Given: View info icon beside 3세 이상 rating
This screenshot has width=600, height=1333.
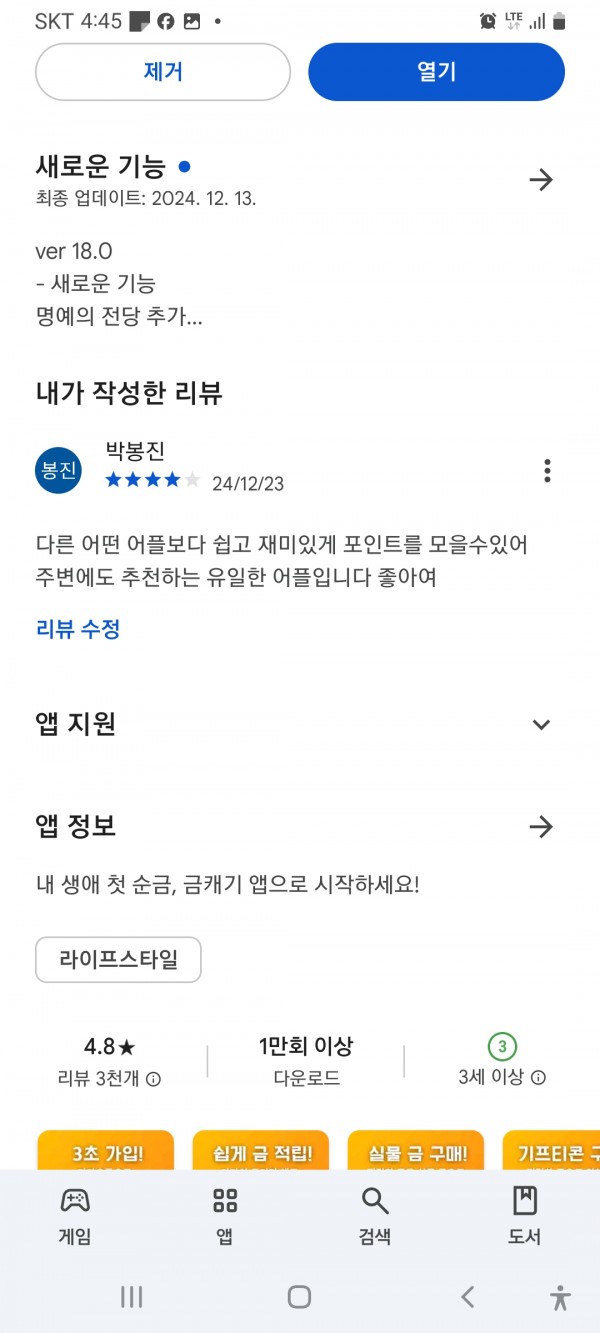Looking at the screenshot, I should coord(538,1078).
